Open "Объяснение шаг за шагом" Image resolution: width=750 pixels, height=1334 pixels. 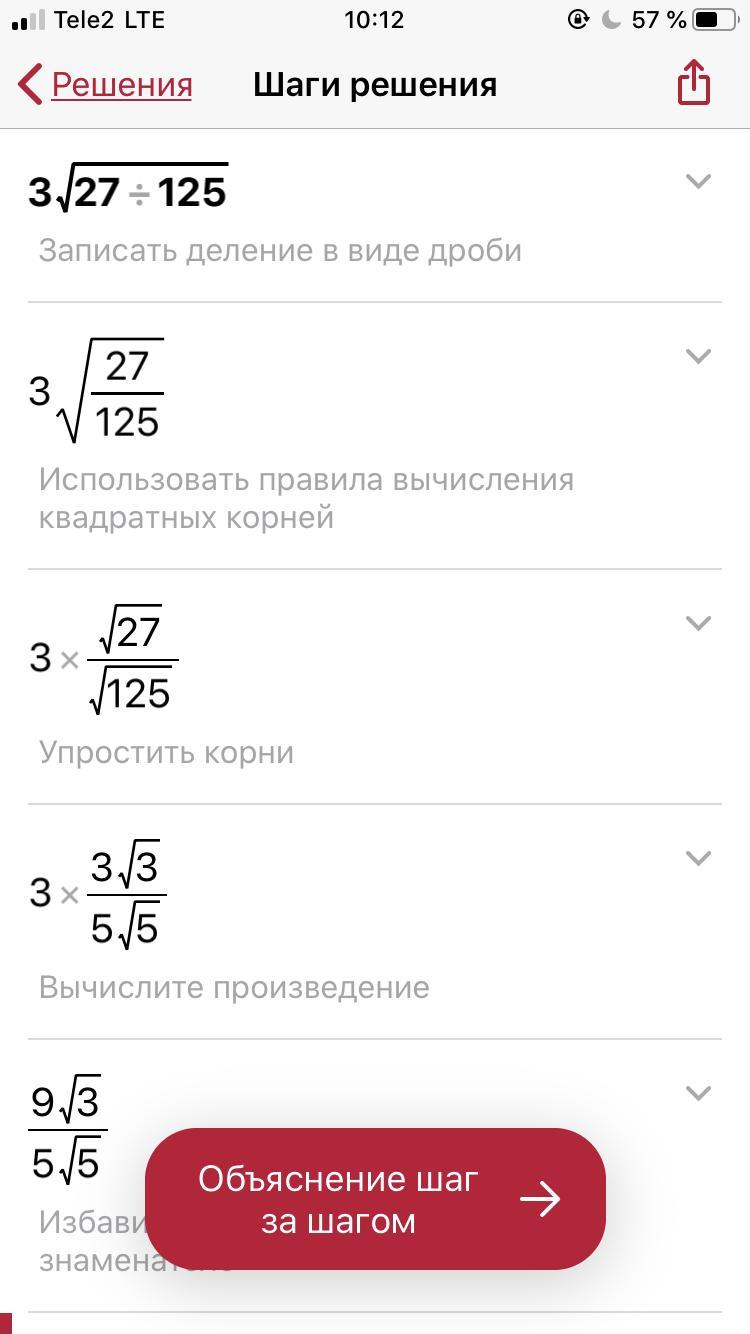(x=375, y=1199)
